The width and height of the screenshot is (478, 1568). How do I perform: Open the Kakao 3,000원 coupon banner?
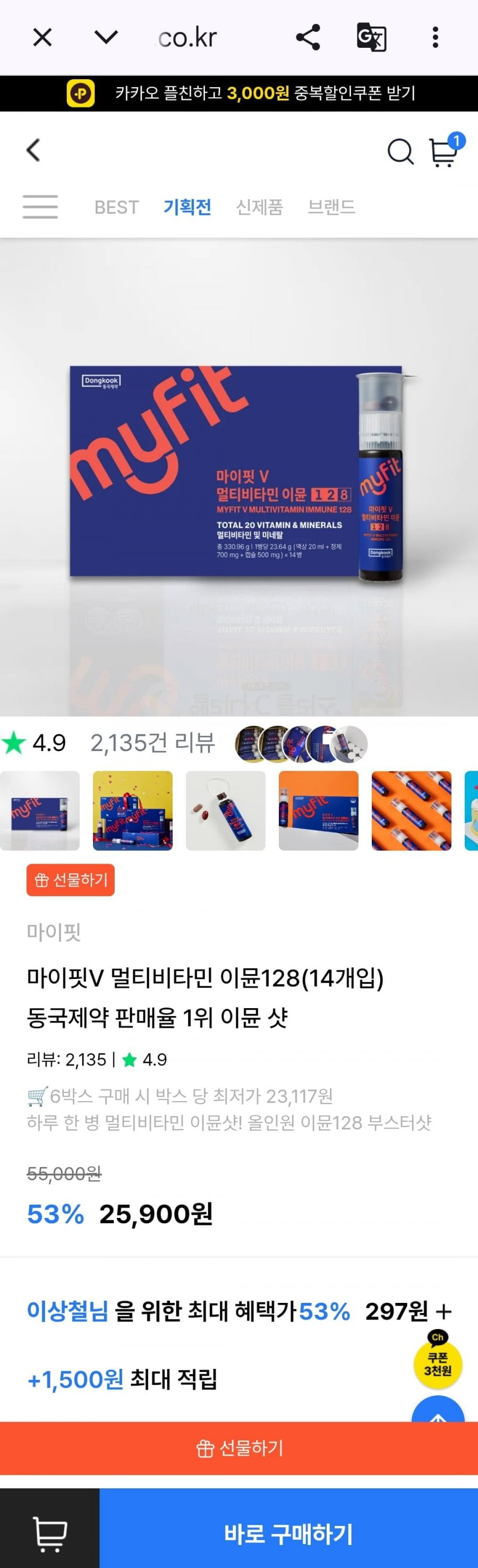[x=238, y=93]
